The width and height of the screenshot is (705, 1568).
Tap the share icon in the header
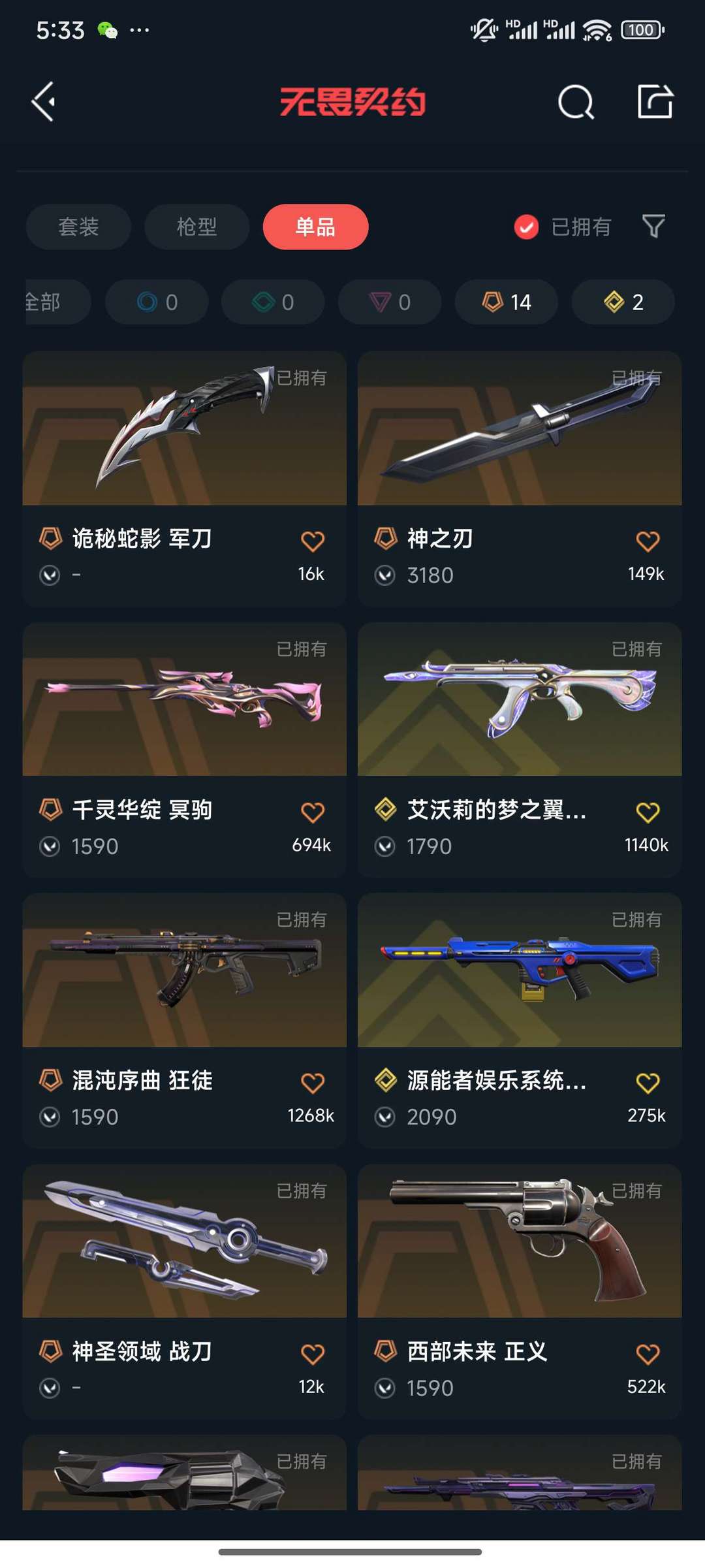point(655,102)
